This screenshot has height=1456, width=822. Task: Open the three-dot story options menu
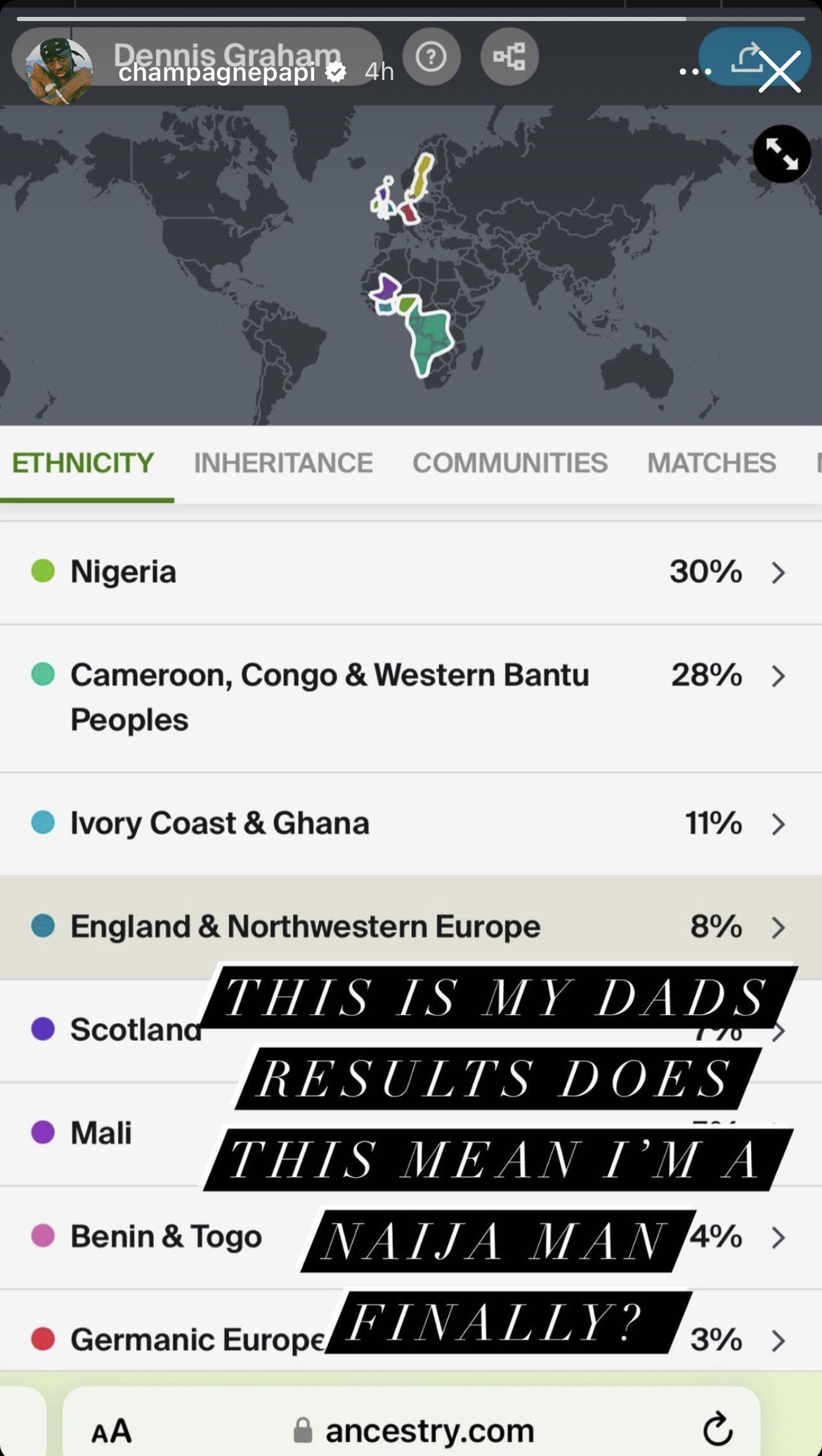(696, 72)
